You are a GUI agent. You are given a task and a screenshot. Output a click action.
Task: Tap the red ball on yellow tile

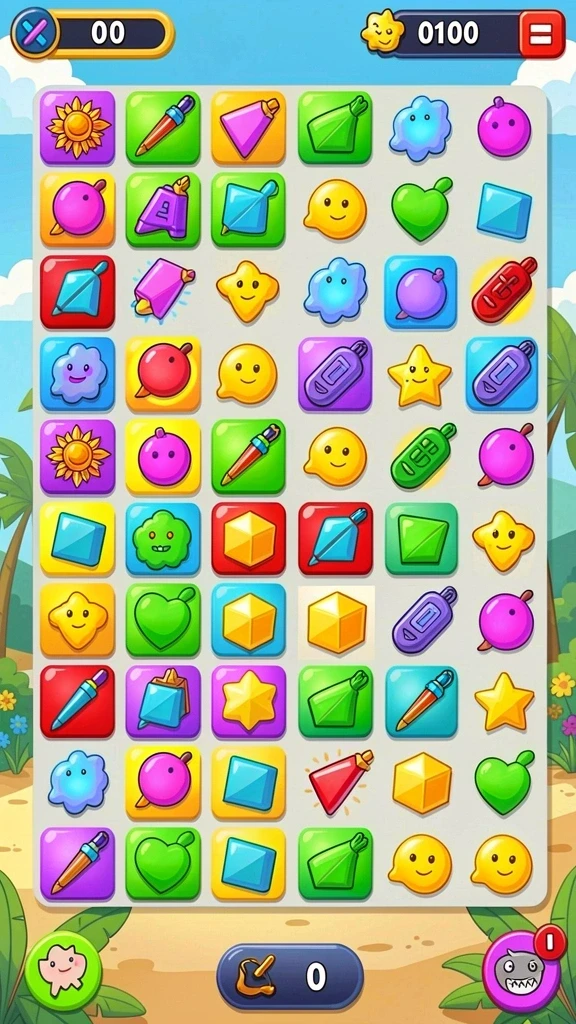[x=163, y=374]
